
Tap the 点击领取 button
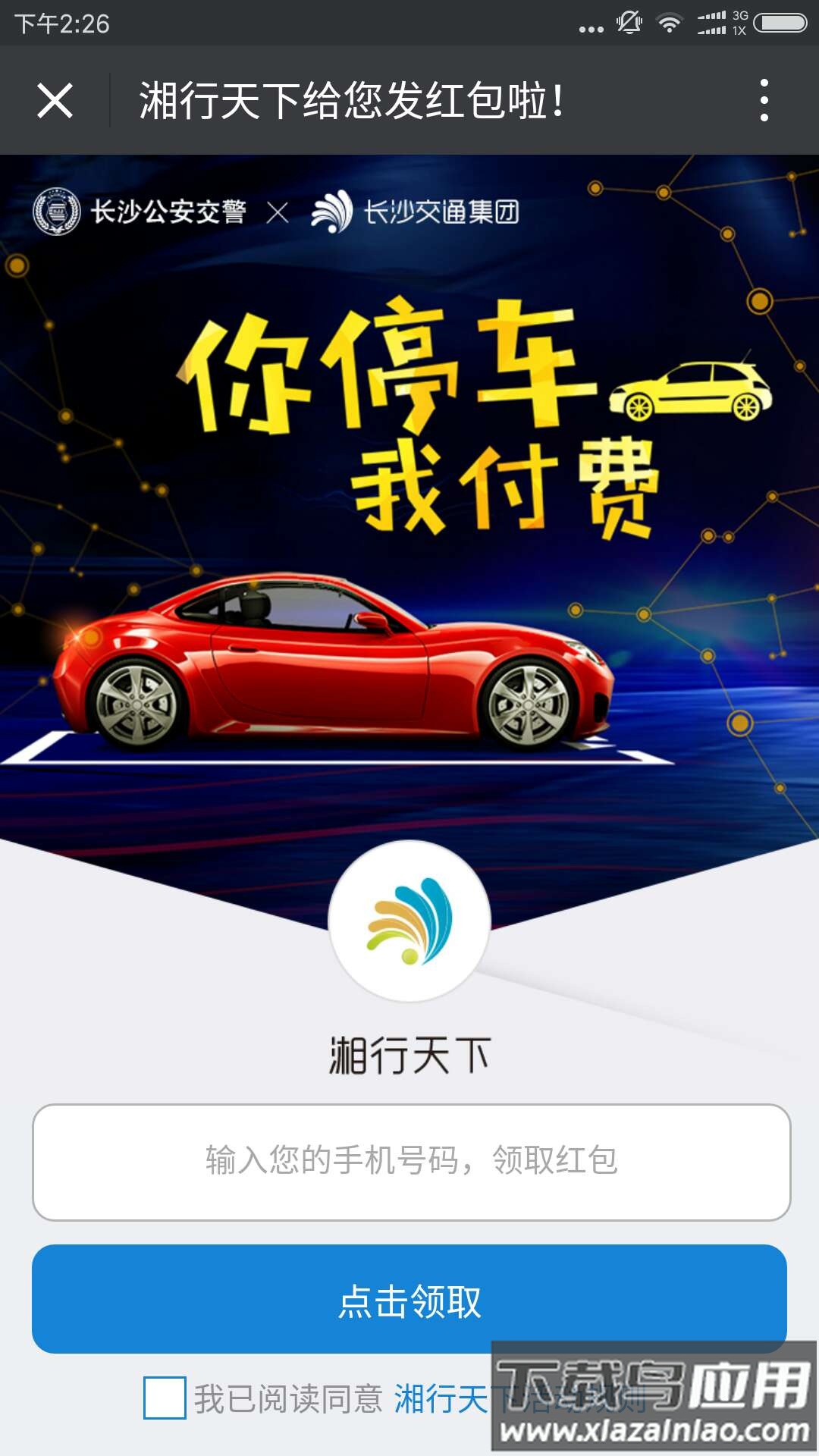point(409,1300)
